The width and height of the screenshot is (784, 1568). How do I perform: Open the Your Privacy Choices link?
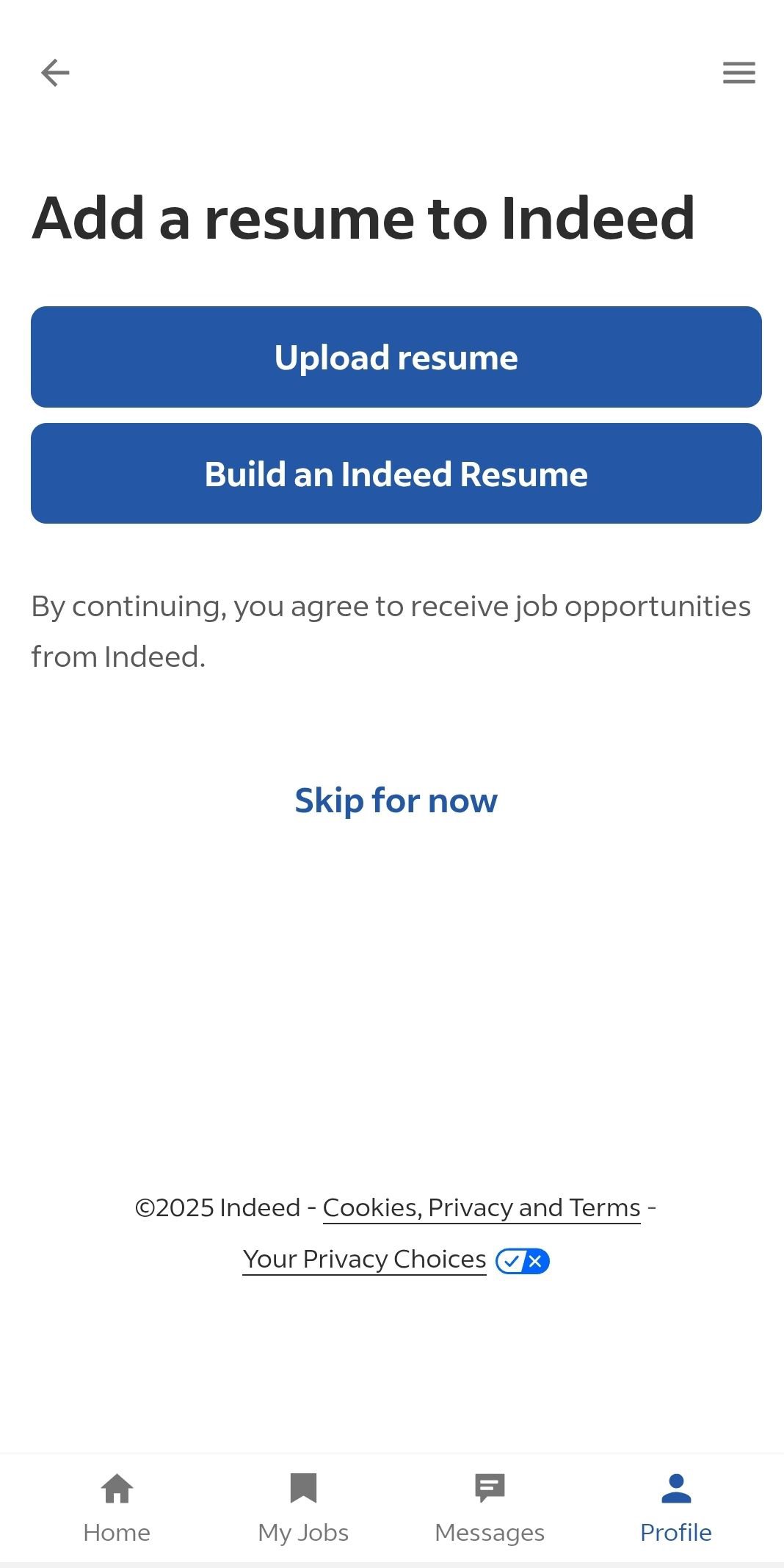pyautogui.click(x=363, y=1259)
